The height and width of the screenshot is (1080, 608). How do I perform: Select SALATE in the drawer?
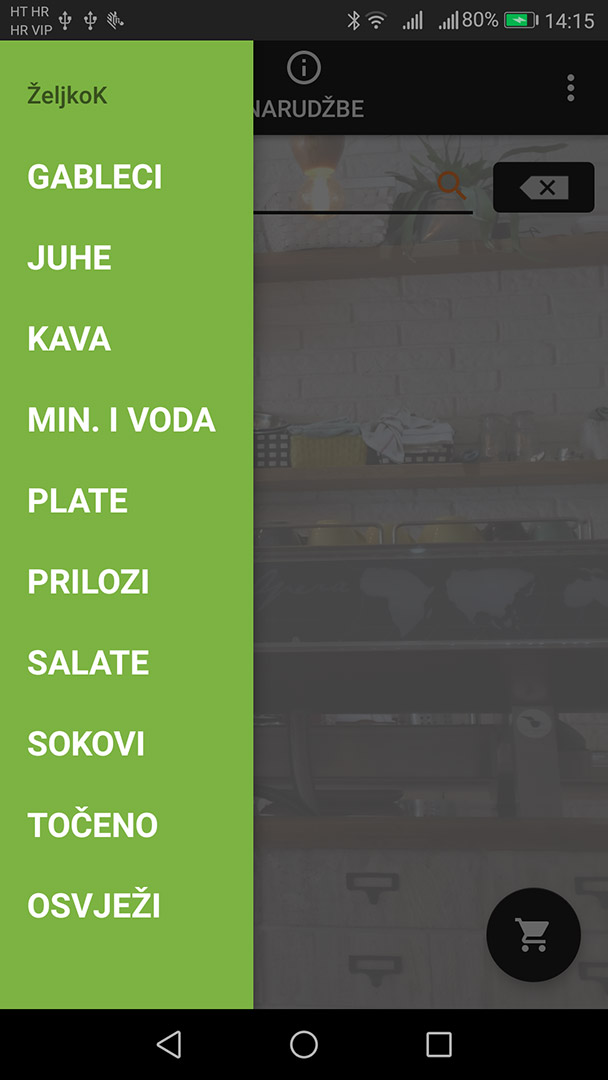coord(88,663)
